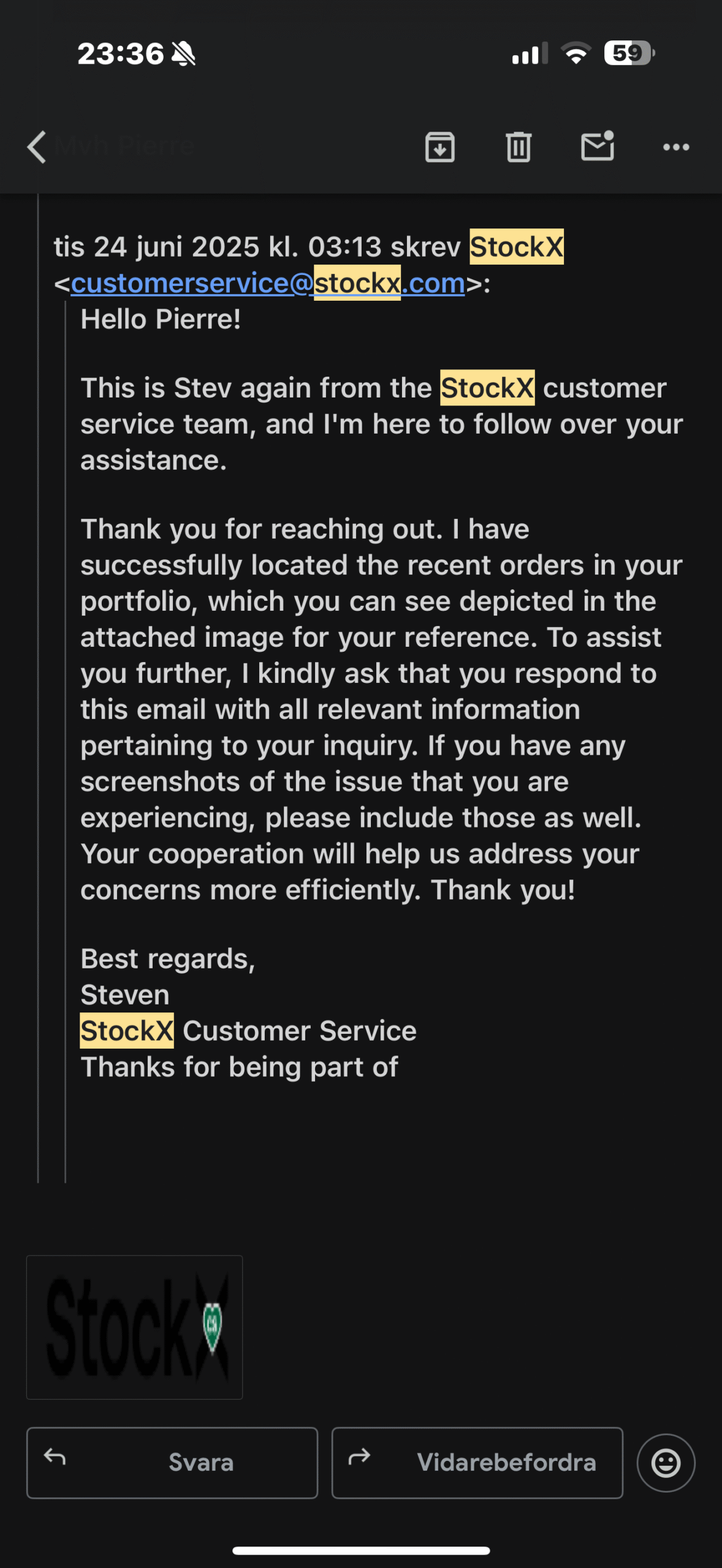The image size is (722, 1568).
Task: Open the customerservice@stockx.com email link
Action: [267, 284]
